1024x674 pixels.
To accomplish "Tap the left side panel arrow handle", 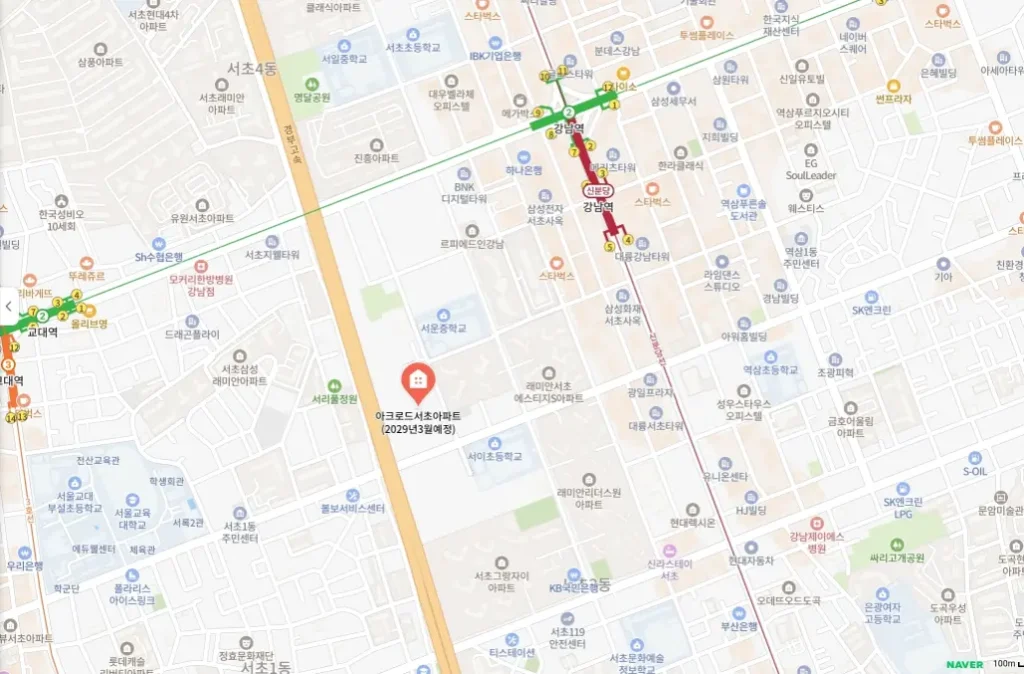I will (9, 307).
